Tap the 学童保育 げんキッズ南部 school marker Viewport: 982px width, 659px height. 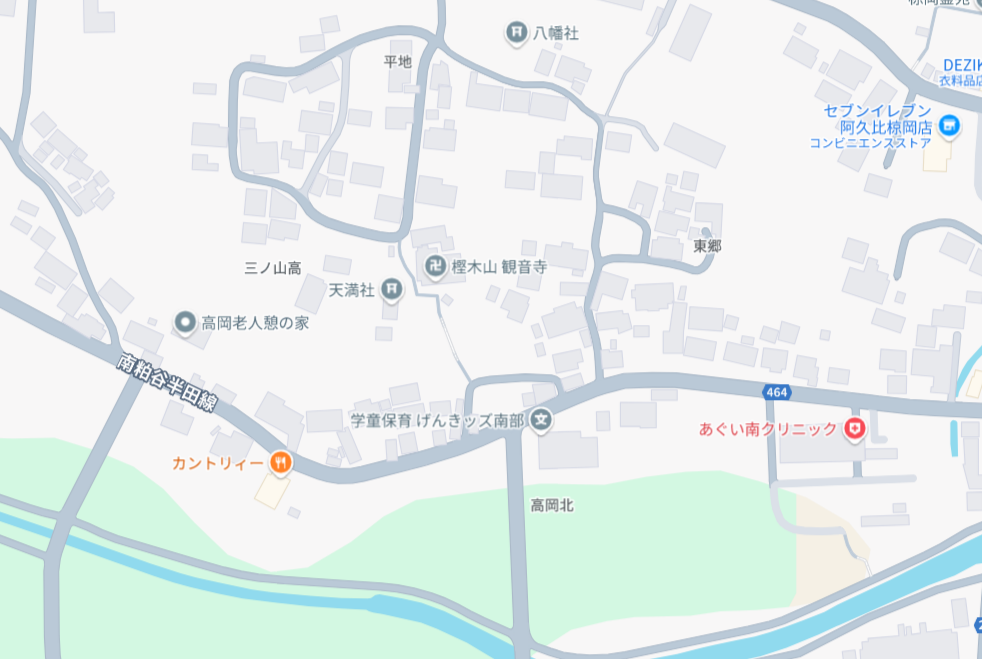(541, 420)
